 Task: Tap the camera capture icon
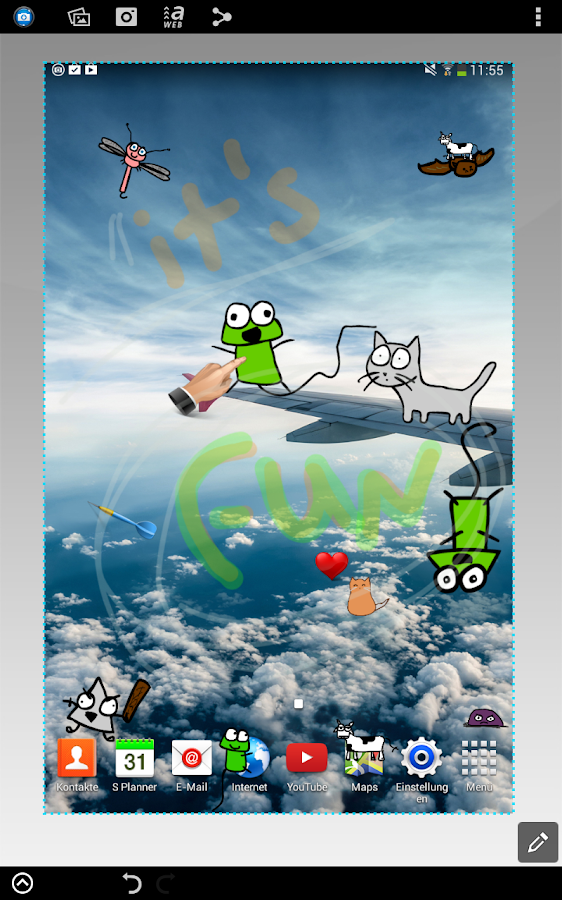point(126,17)
